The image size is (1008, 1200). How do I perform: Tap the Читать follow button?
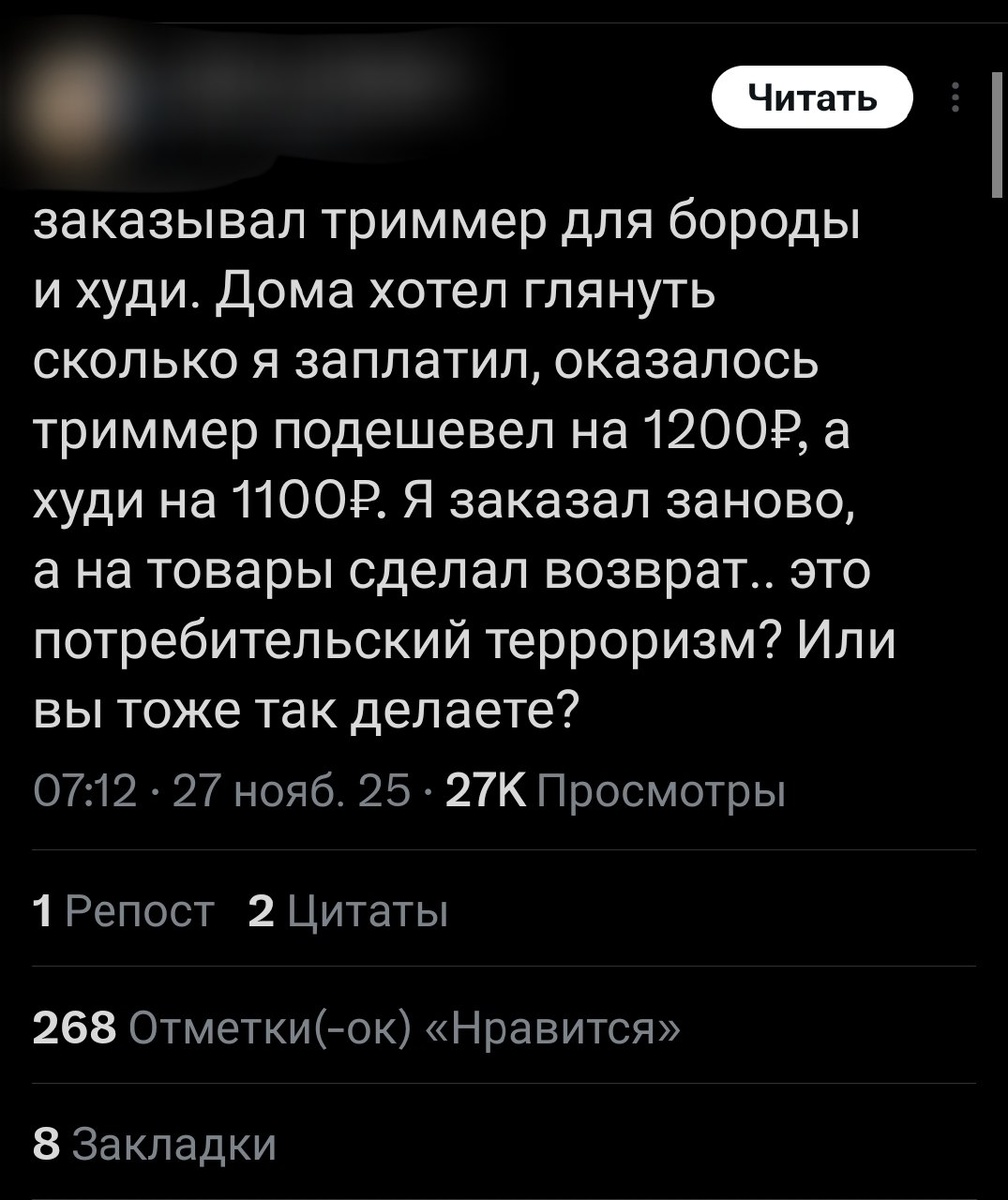tap(812, 97)
